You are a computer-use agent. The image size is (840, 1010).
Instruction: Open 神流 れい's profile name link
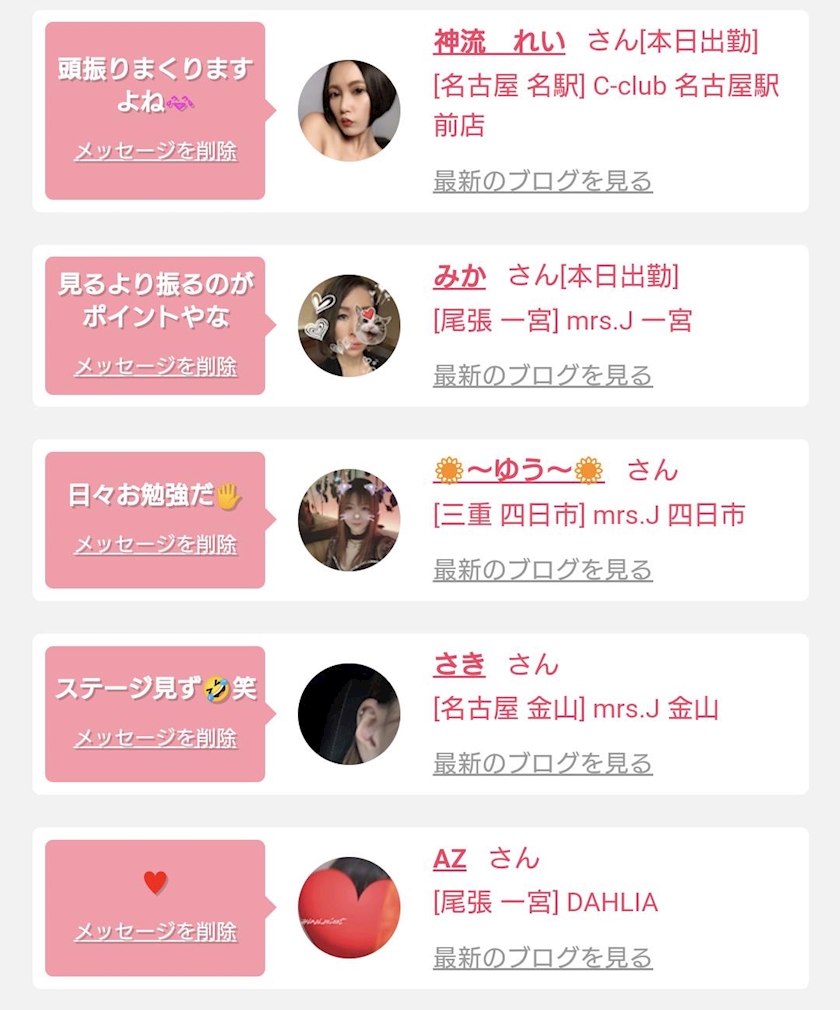click(x=499, y=43)
